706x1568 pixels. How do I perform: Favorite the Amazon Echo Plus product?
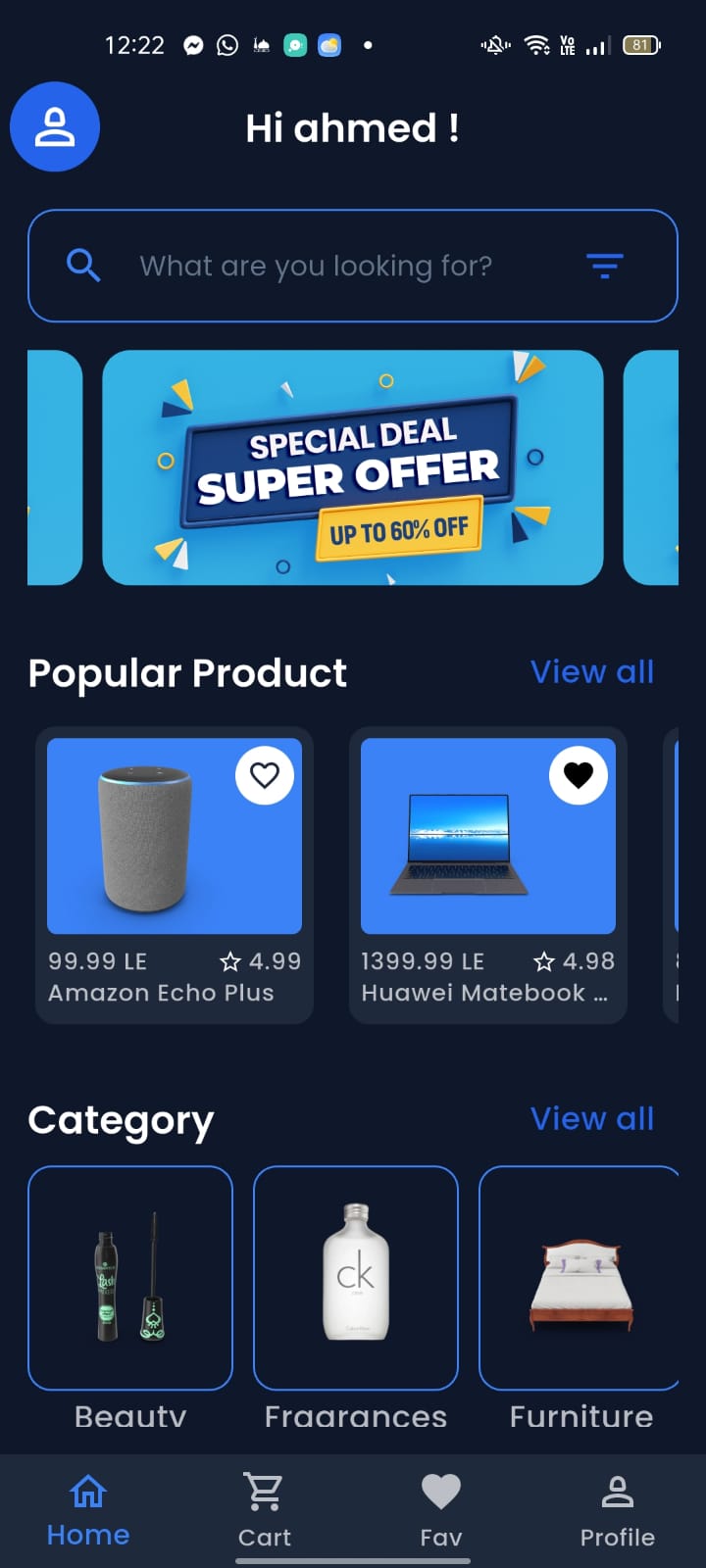pos(265,775)
